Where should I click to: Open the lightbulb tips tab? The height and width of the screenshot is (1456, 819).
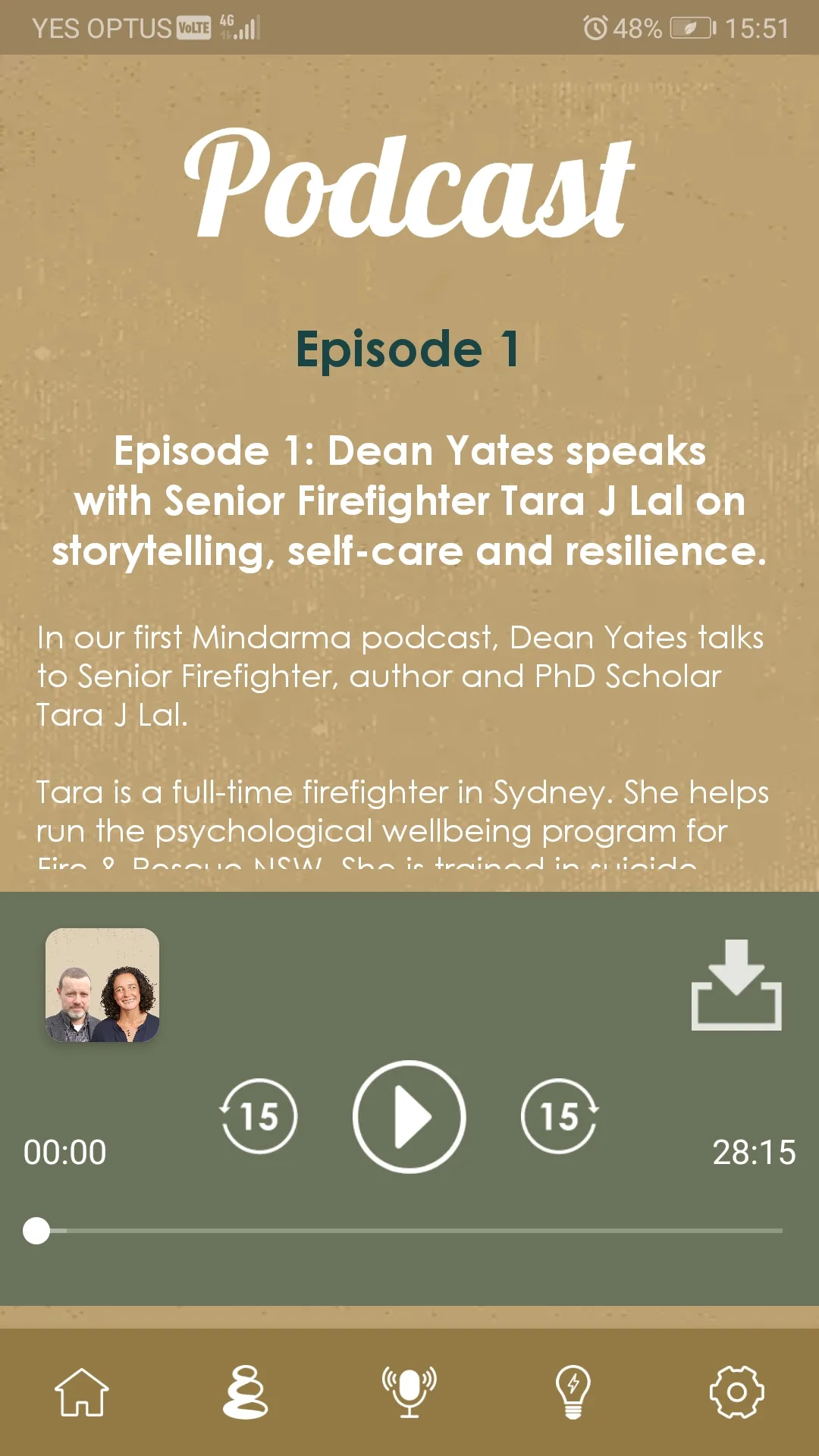[573, 1392]
